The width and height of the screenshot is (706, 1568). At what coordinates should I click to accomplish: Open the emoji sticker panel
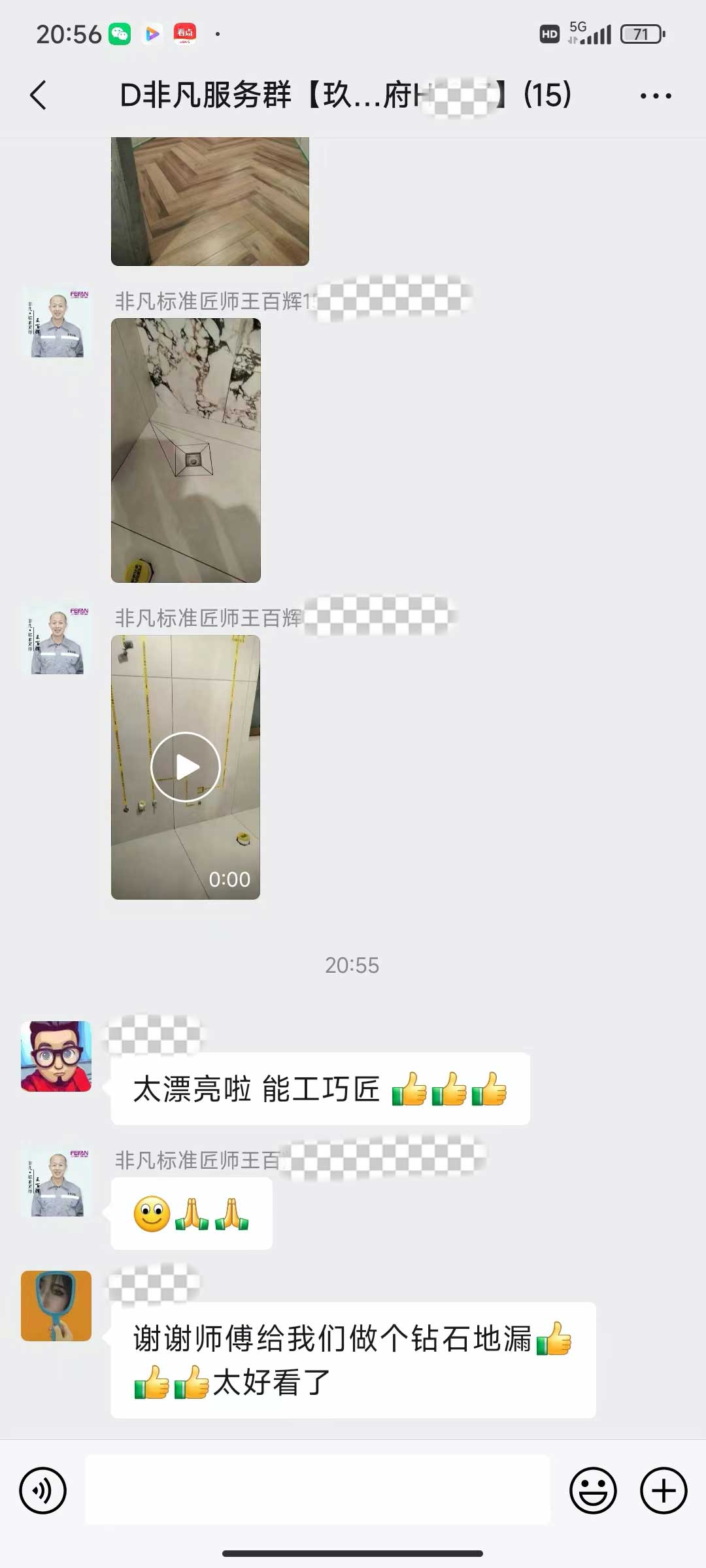(593, 1491)
